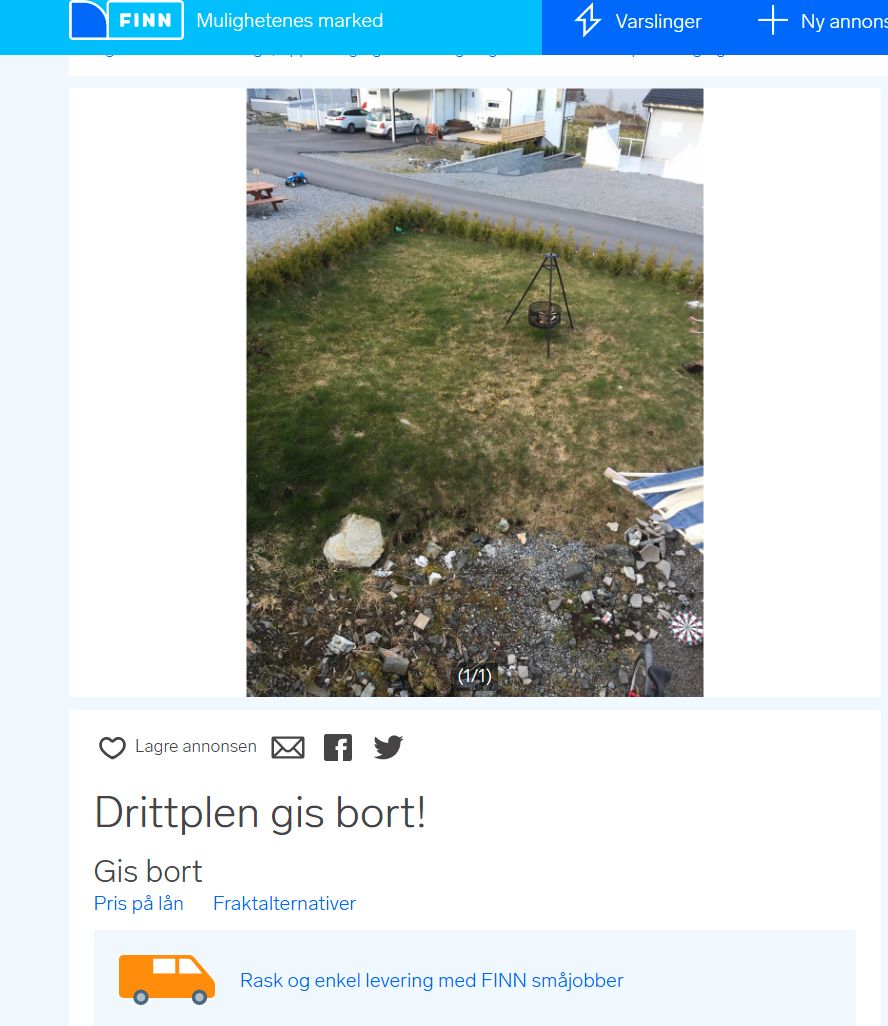Open Rask og enkel levering med FINN småjobber
The width and height of the screenshot is (888, 1026).
pyautogui.click(x=431, y=981)
